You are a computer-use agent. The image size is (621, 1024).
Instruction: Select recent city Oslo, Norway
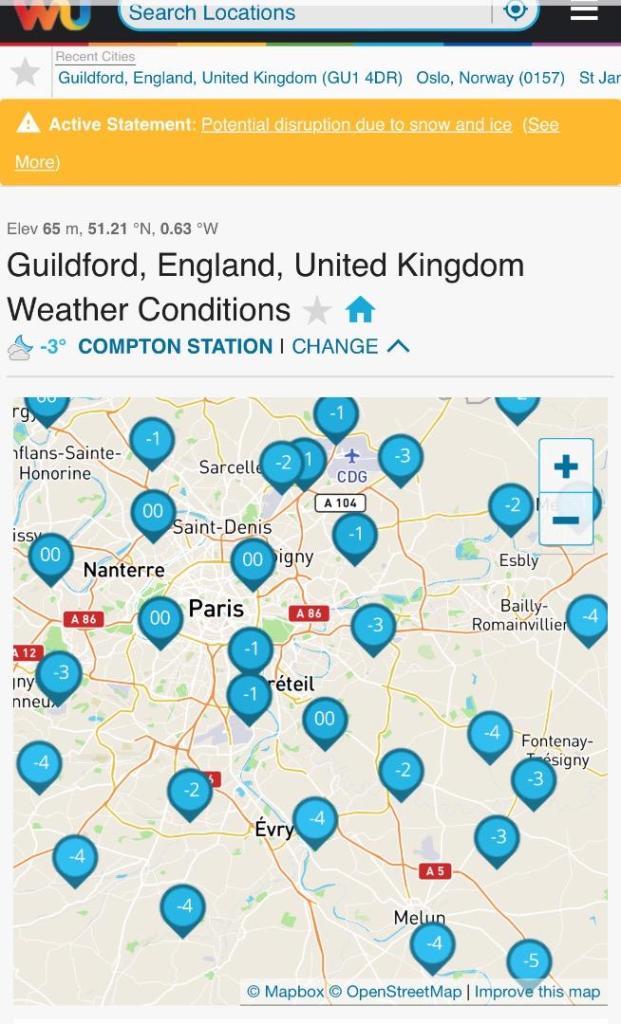490,78
